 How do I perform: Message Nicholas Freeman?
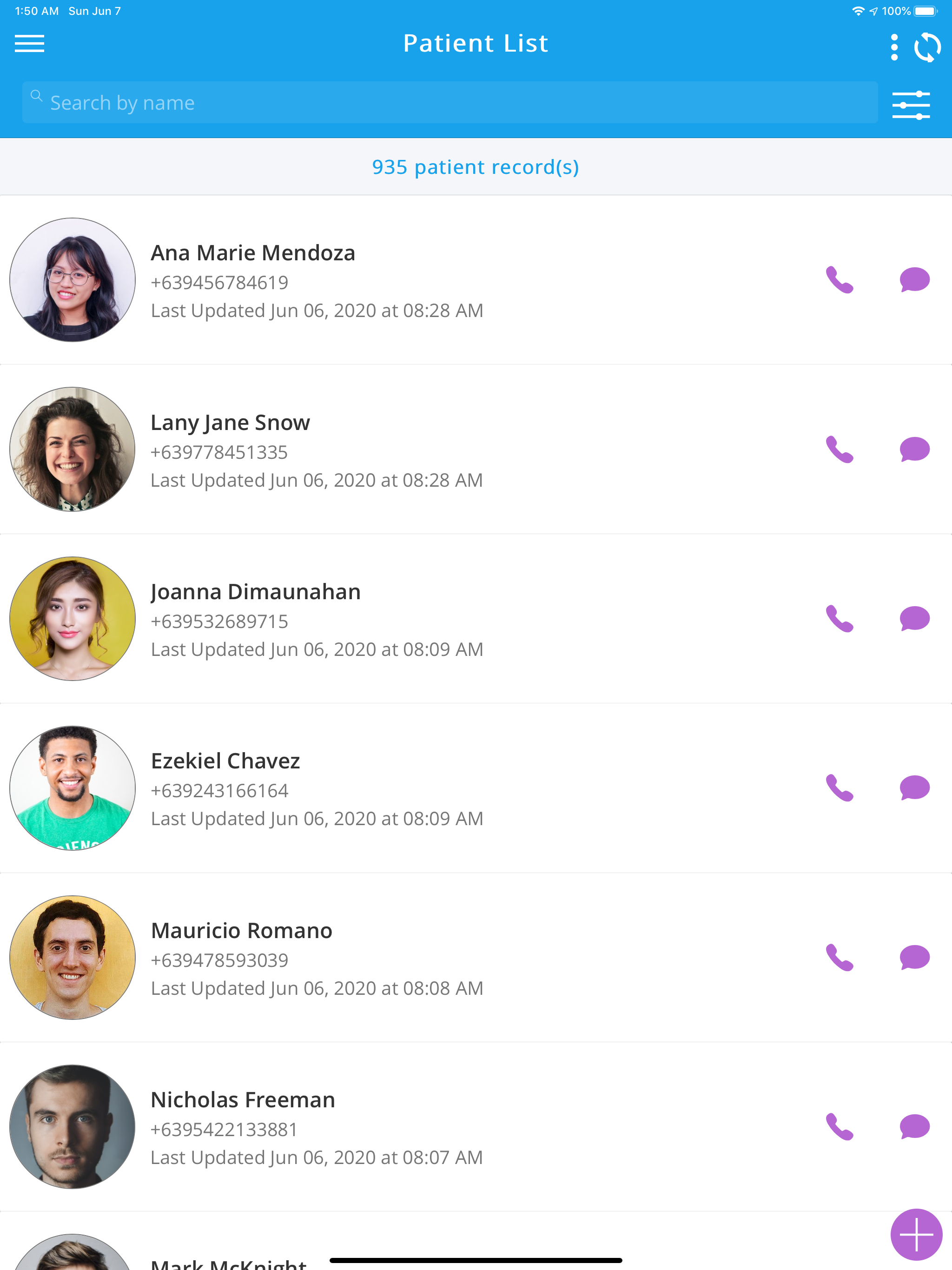(915, 1126)
